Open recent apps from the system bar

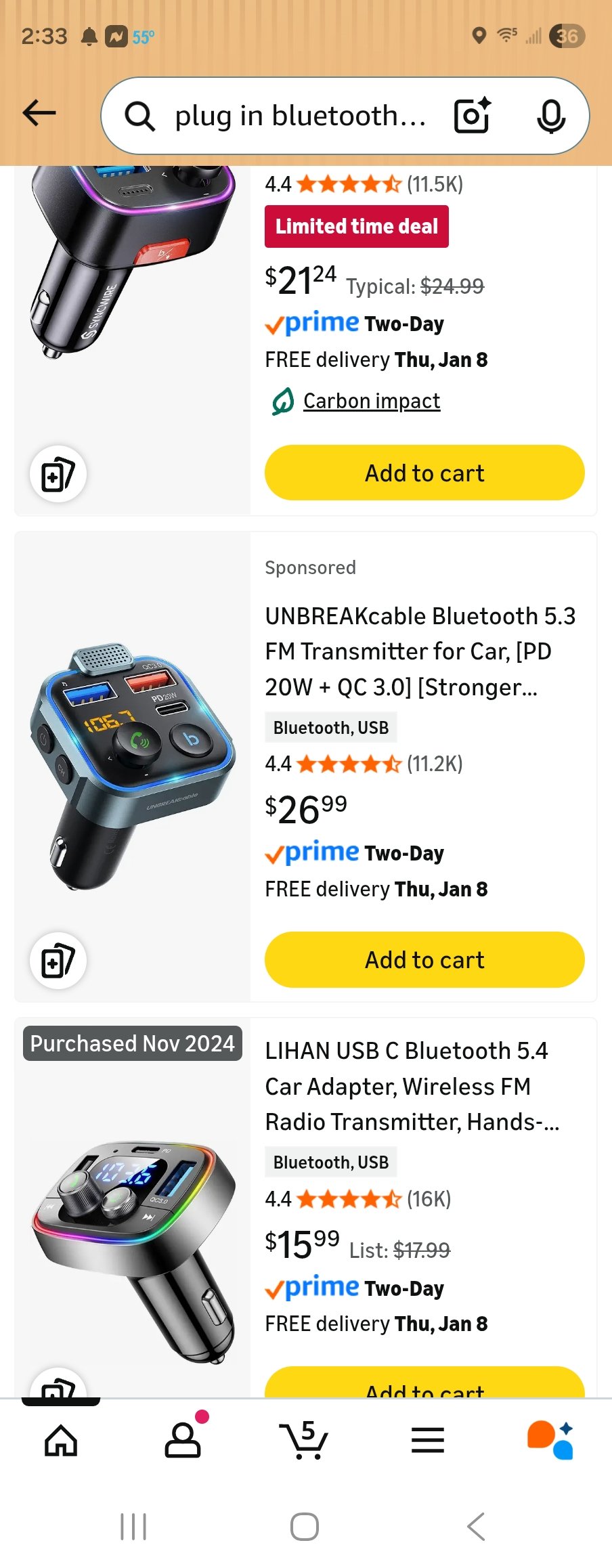pos(133,1527)
